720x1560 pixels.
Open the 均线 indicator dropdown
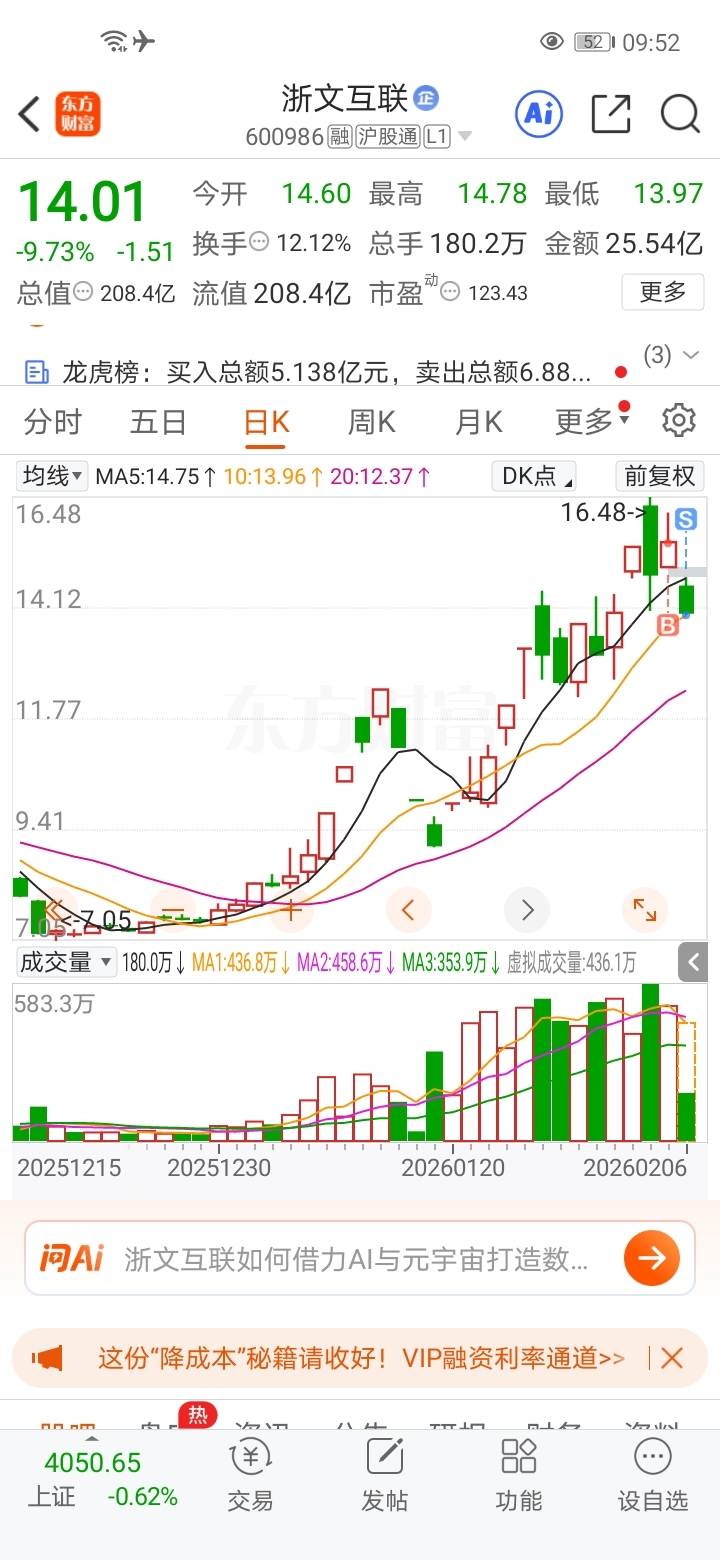[x=53, y=476]
